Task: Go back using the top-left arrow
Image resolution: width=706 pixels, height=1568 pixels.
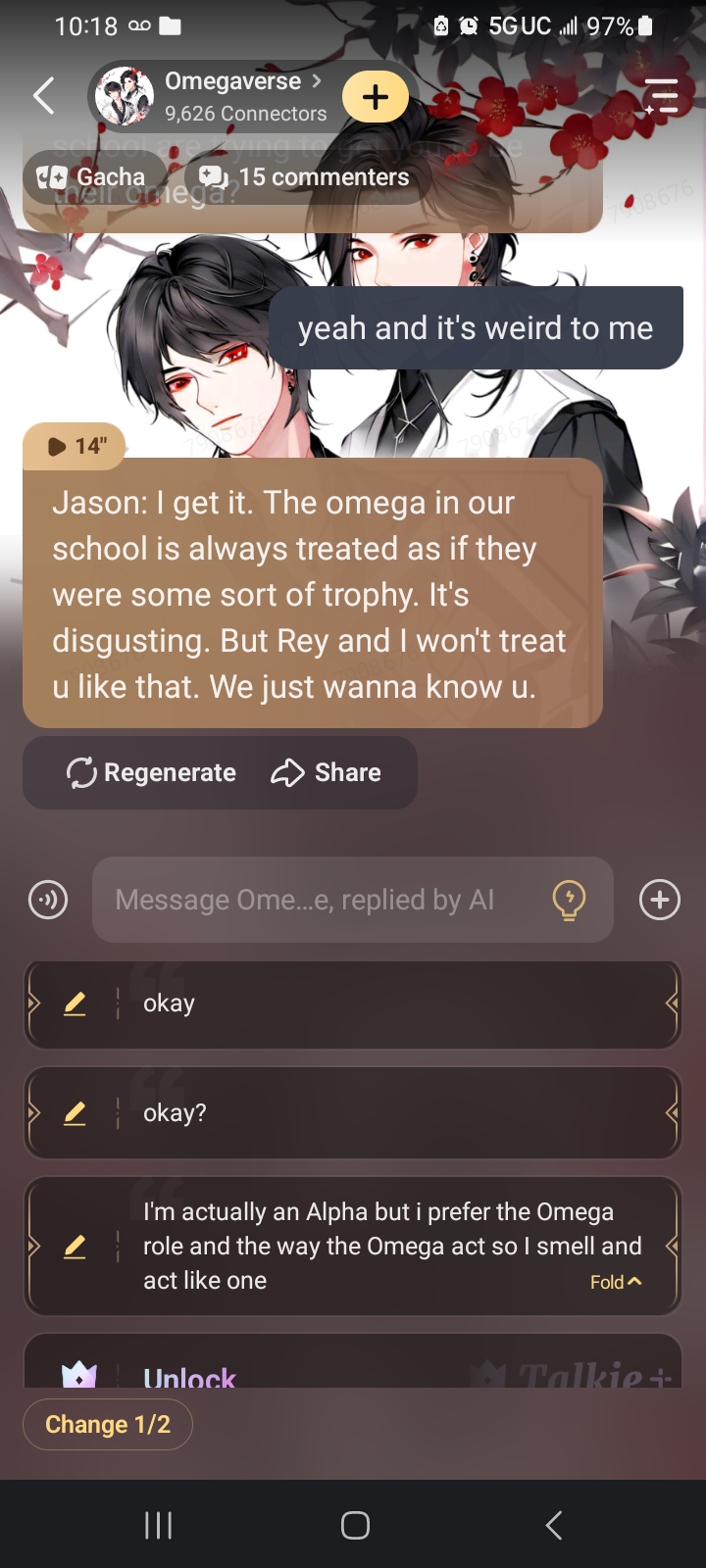Action: pos(44,96)
